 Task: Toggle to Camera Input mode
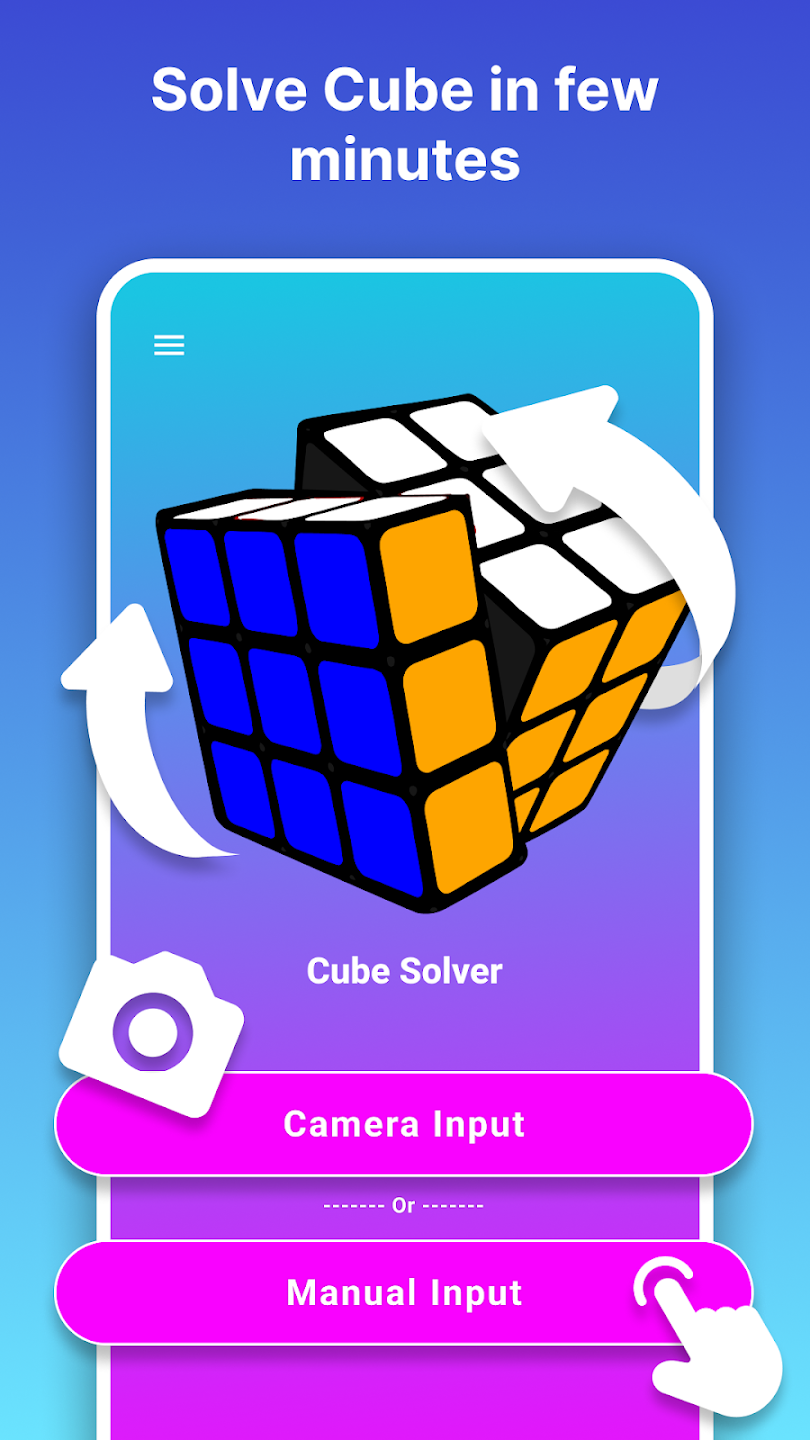tap(405, 1123)
